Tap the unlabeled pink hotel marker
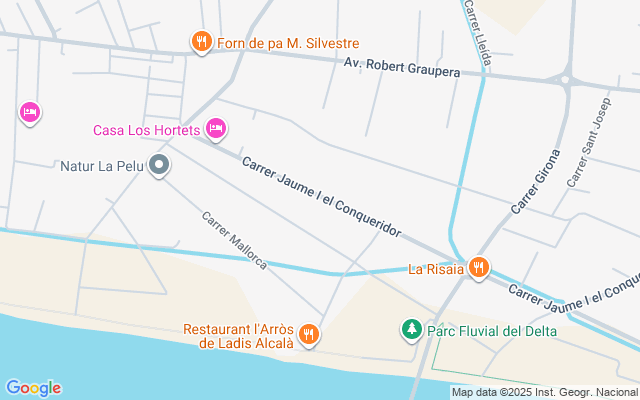This screenshot has width=640, height=400. (30, 112)
